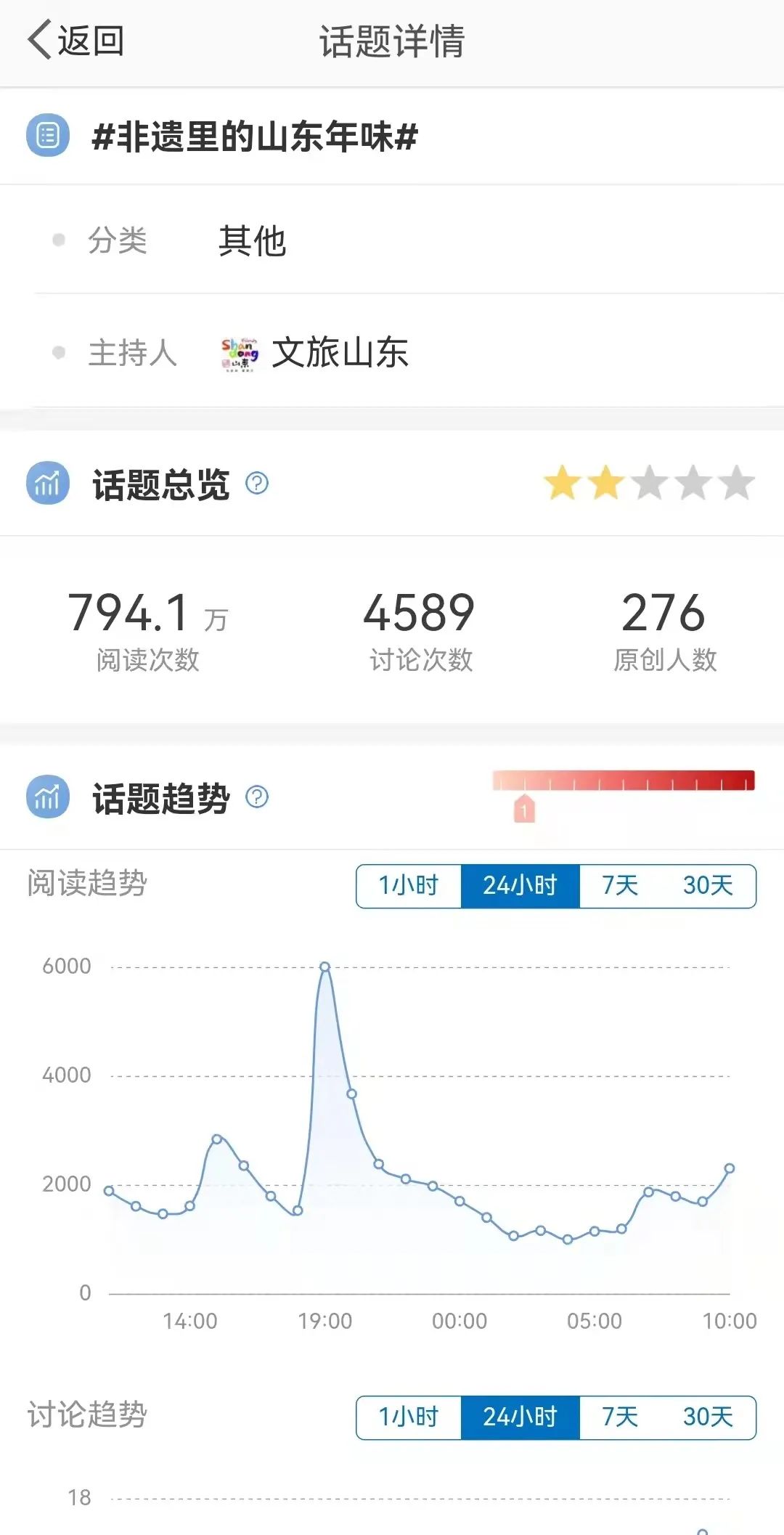This screenshot has height=1535, width=784.
Task: View the 30天 阅读趋势 chart
Action: coord(708,886)
